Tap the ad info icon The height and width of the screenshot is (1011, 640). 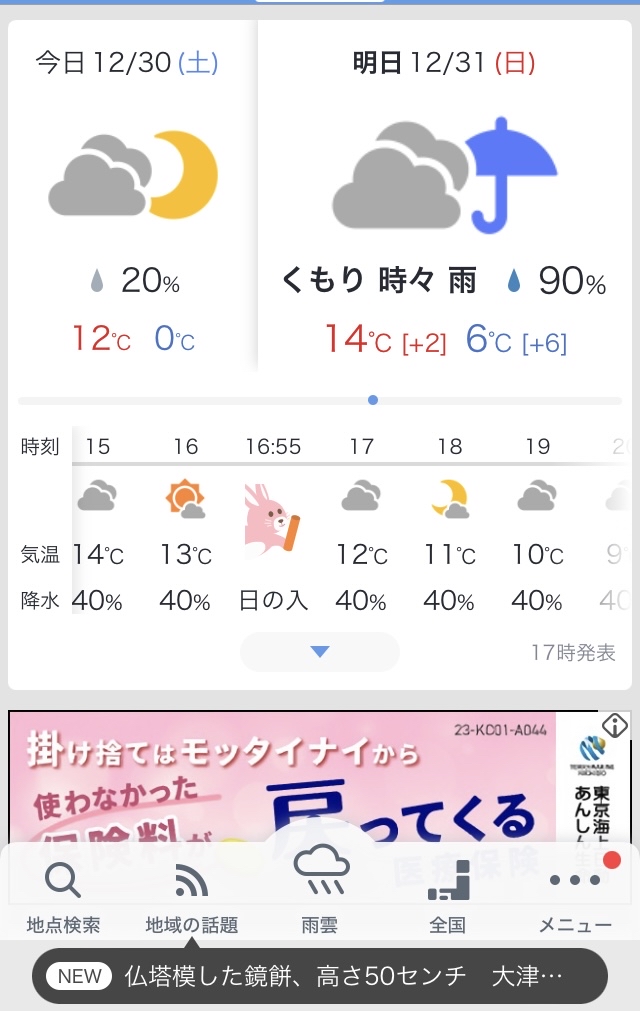click(615, 726)
